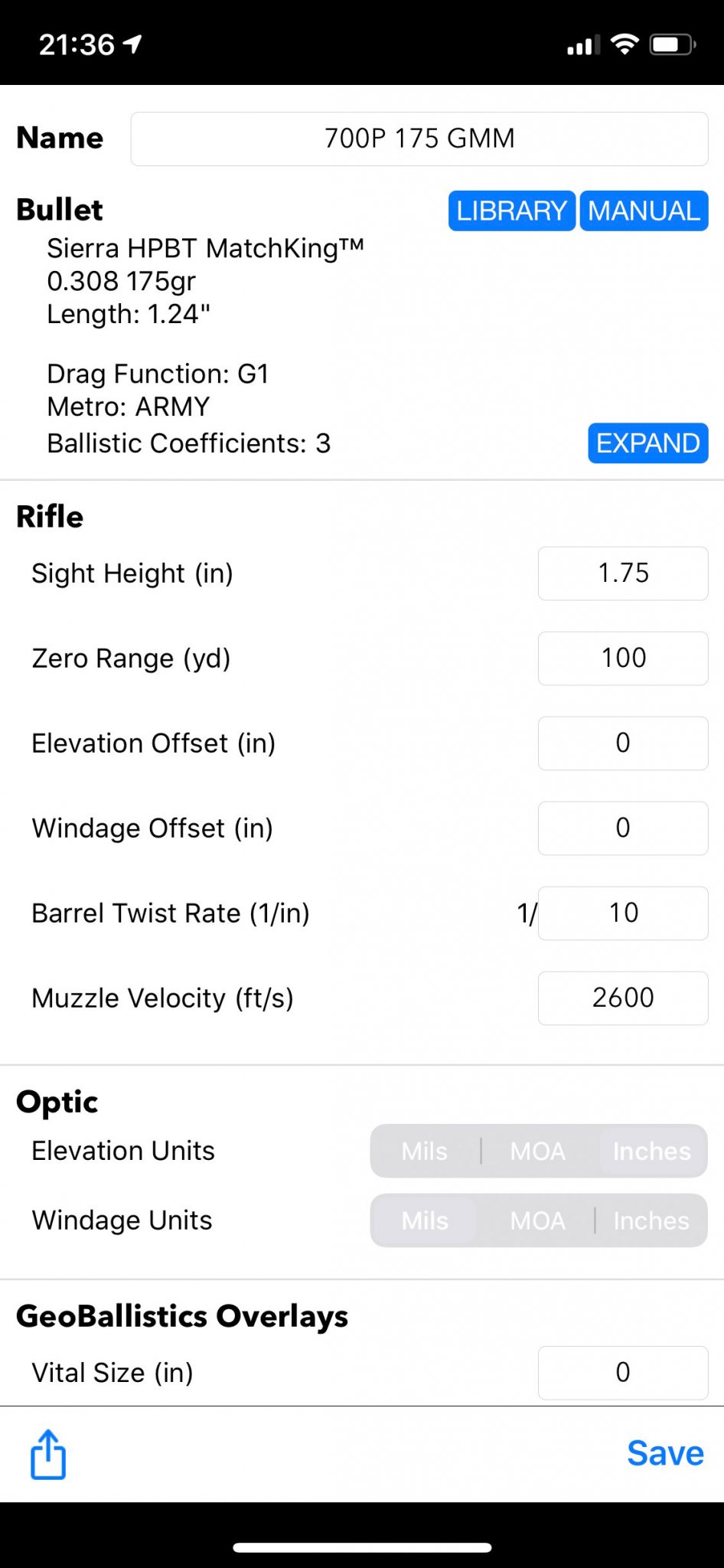This screenshot has height=1568, width=724.
Task: Change the Zero Range field
Action: [x=623, y=658]
